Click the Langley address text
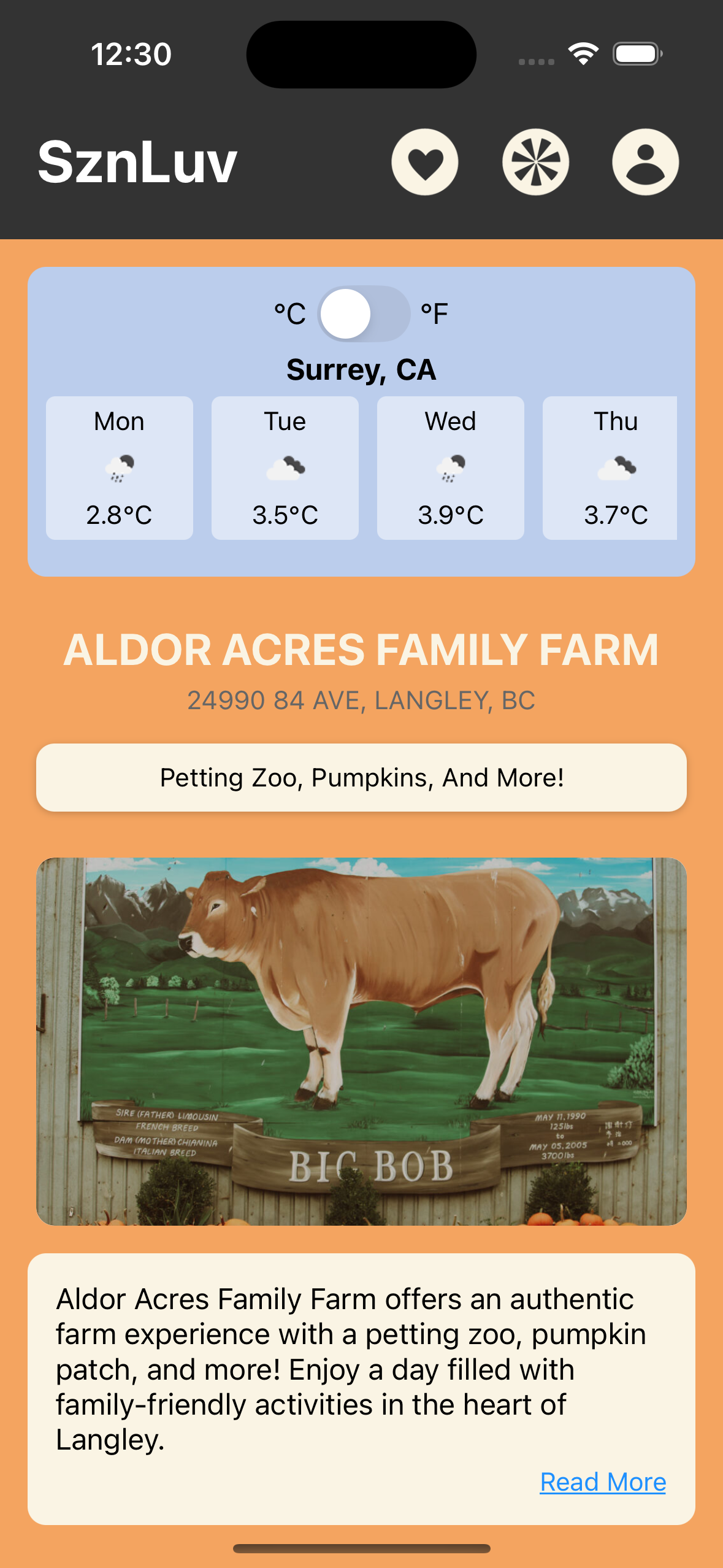Viewport: 723px width, 1568px height. pos(361,700)
